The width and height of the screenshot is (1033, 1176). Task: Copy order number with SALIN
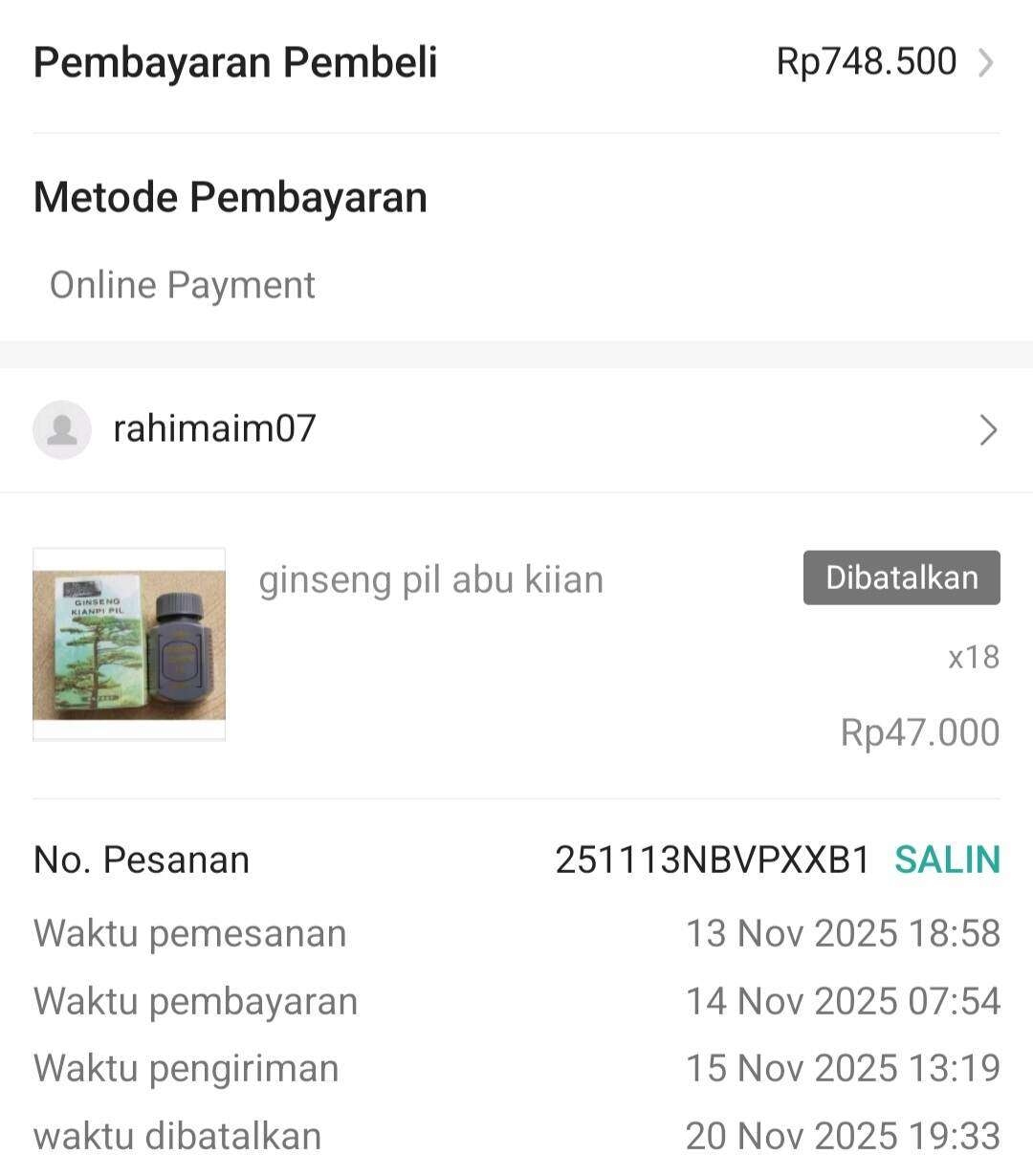tap(947, 860)
